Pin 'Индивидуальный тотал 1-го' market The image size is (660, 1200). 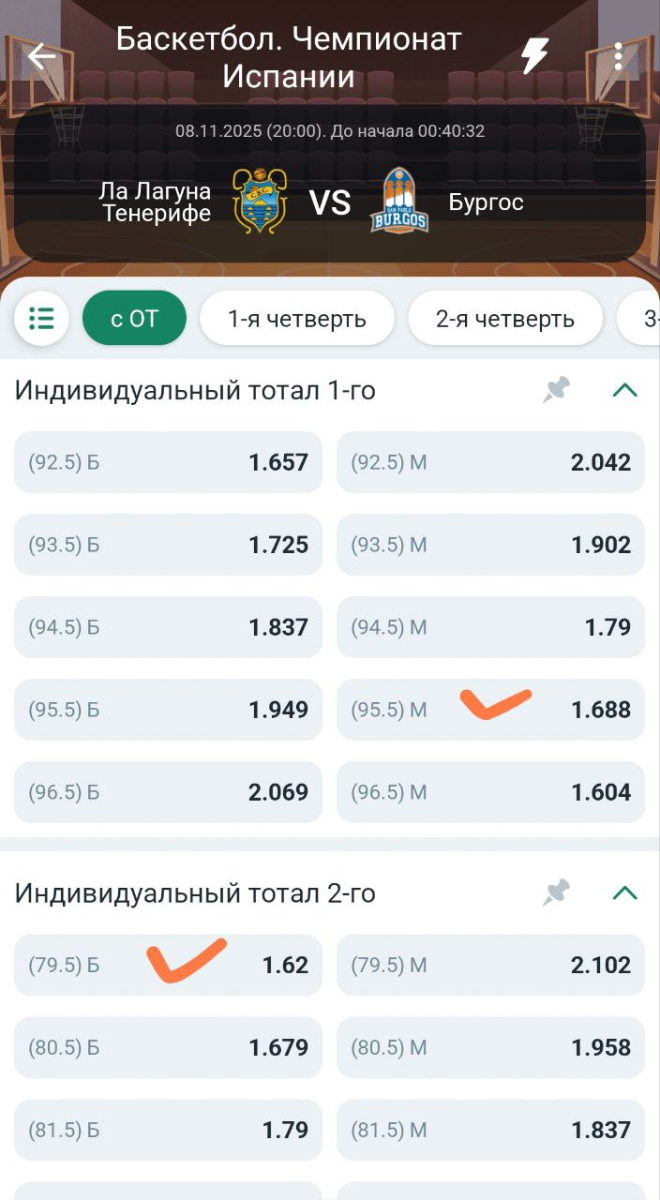(x=556, y=390)
